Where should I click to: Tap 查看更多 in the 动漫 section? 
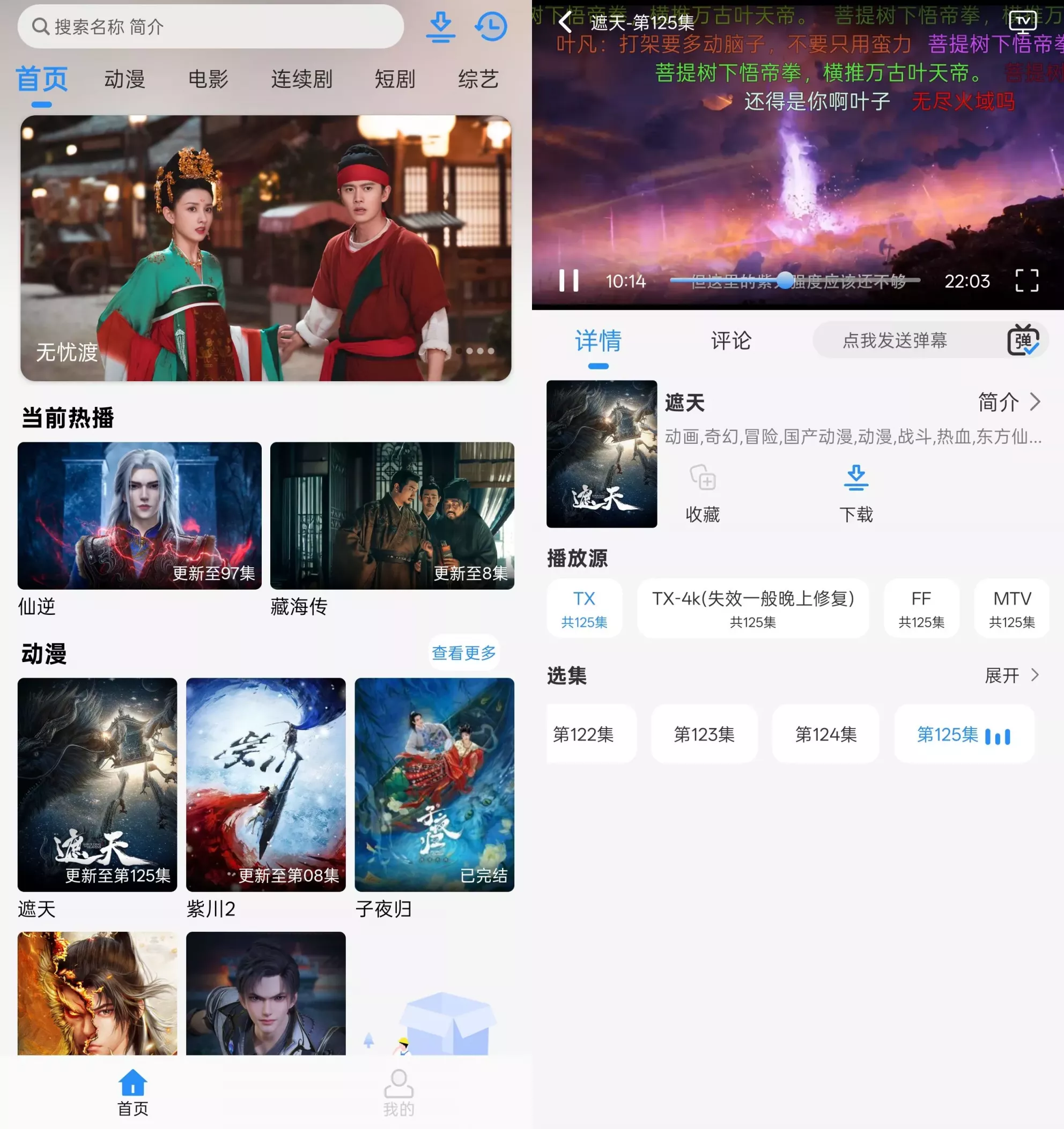pos(463,652)
